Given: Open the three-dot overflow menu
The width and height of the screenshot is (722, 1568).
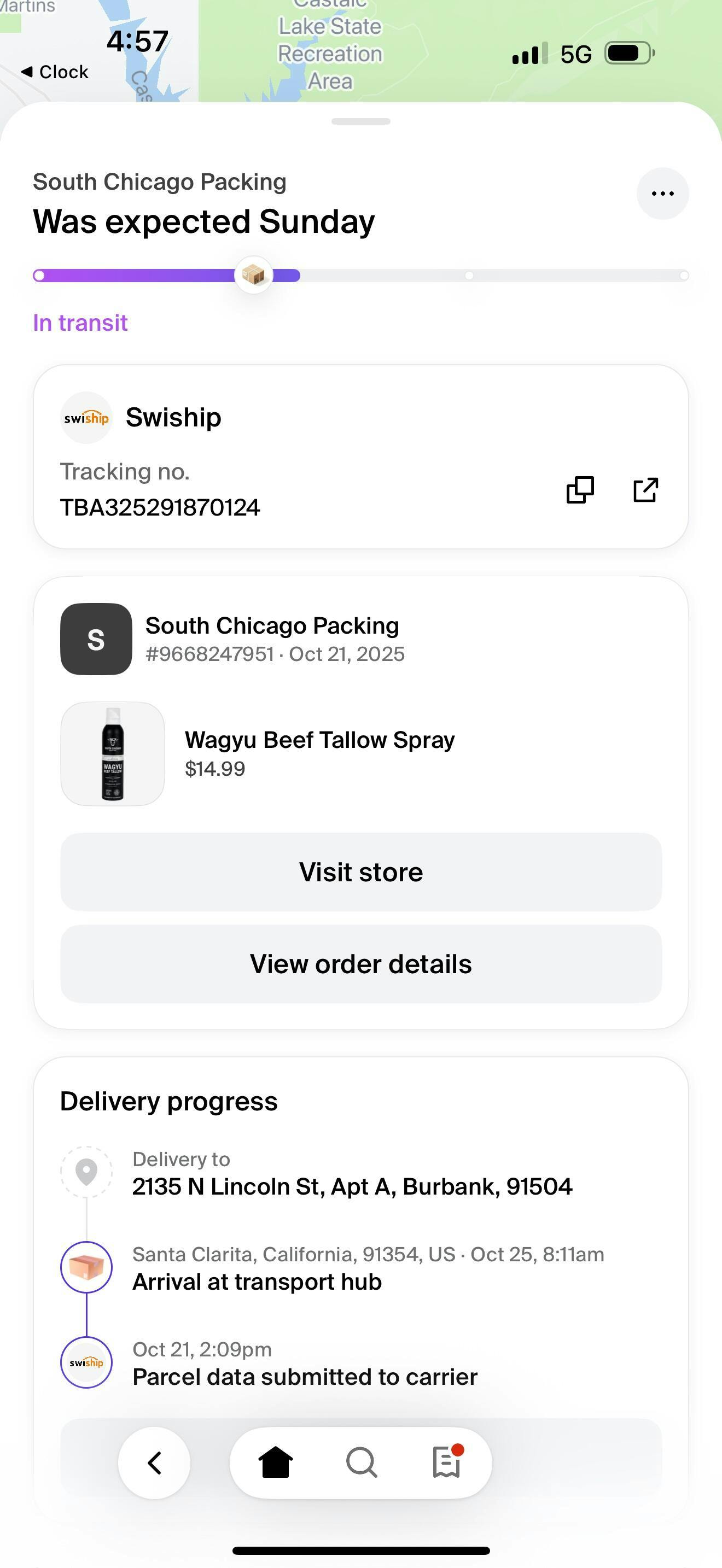Looking at the screenshot, I should point(662,194).
